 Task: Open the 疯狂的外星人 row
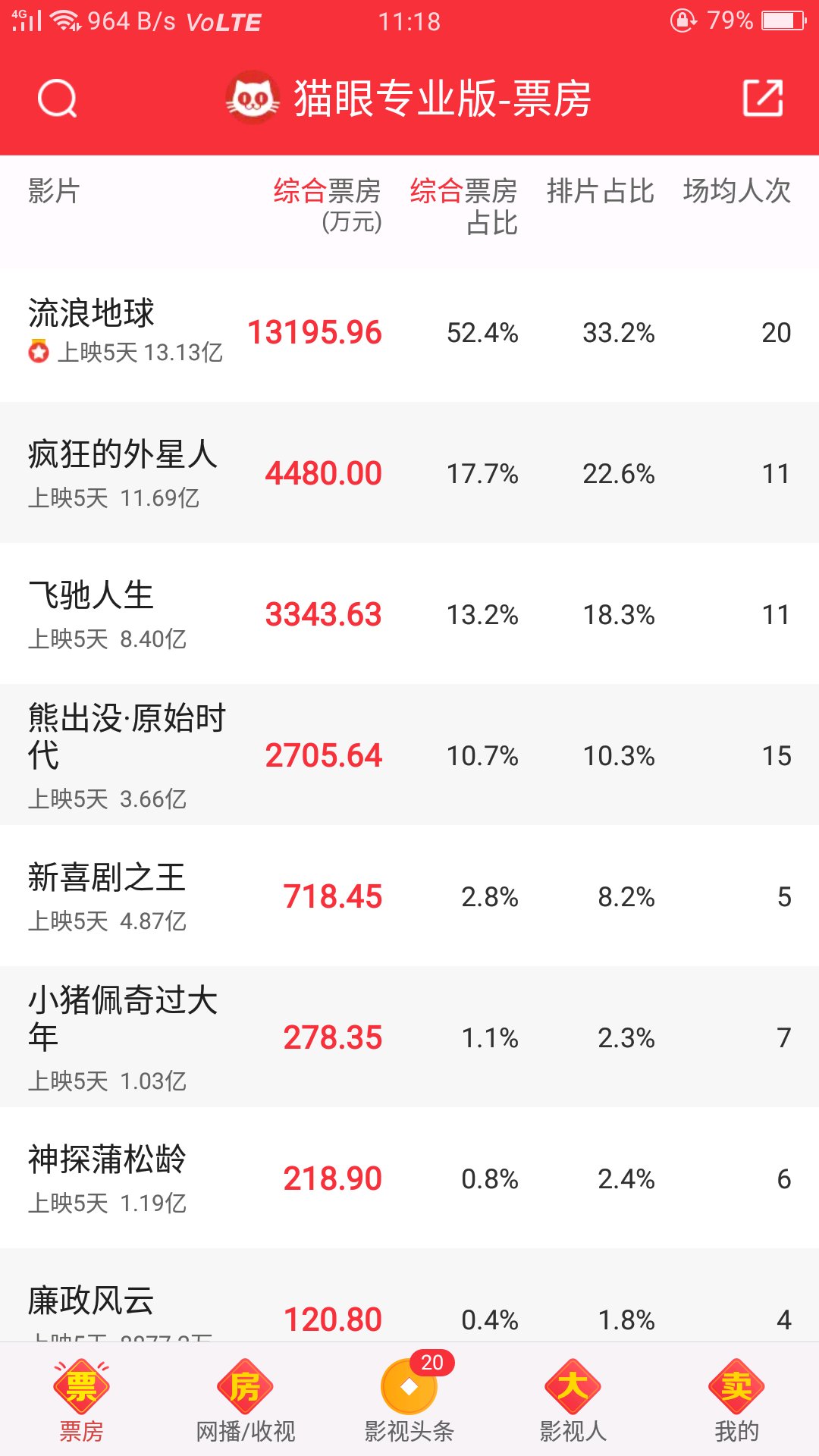409,473
